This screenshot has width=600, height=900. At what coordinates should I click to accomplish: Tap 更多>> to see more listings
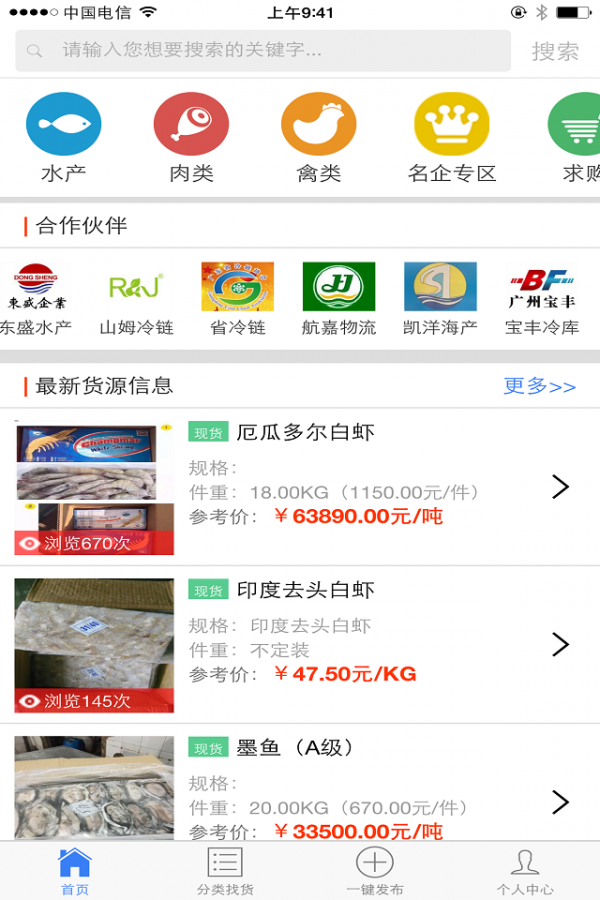pyautogui.click(x=539, y=386)
